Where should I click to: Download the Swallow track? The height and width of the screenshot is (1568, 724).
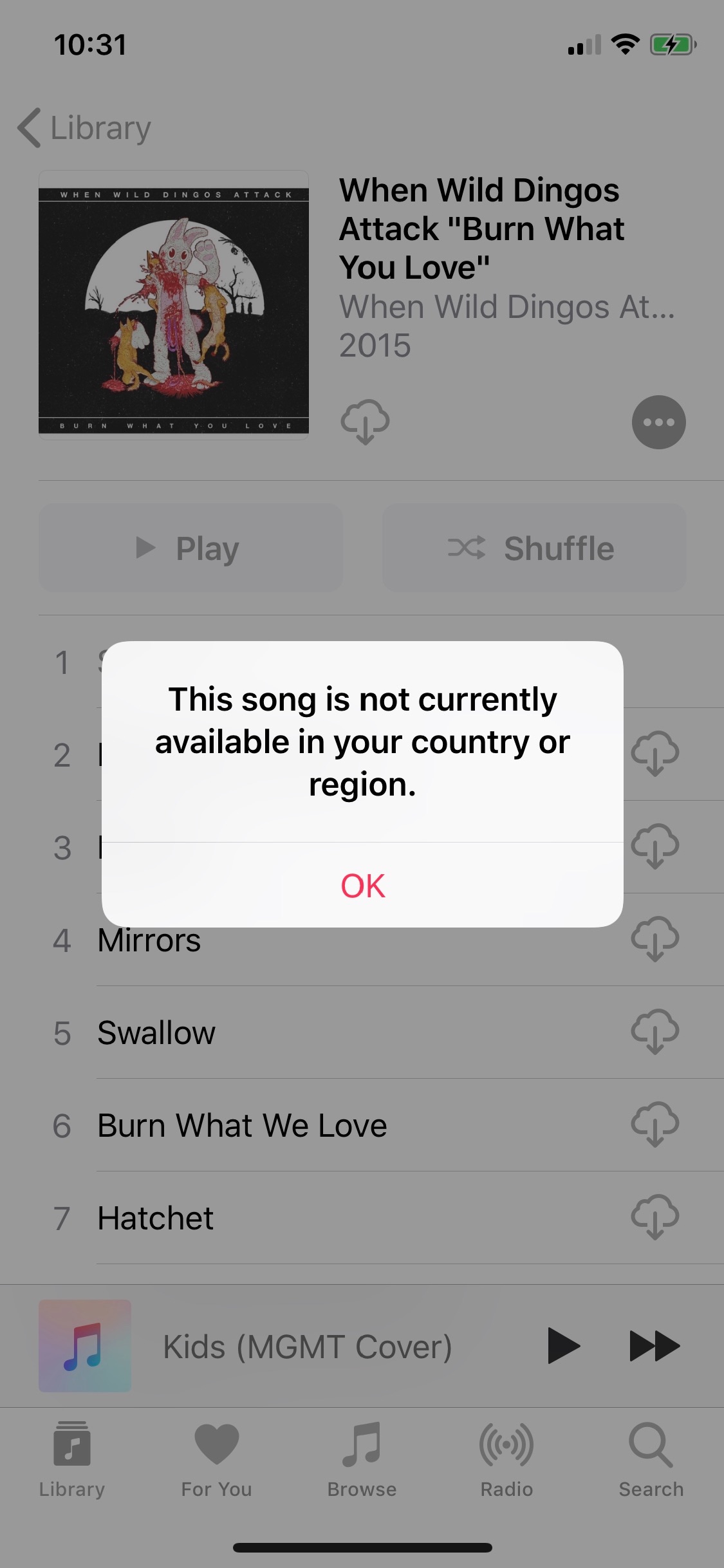pos(655,1032)
